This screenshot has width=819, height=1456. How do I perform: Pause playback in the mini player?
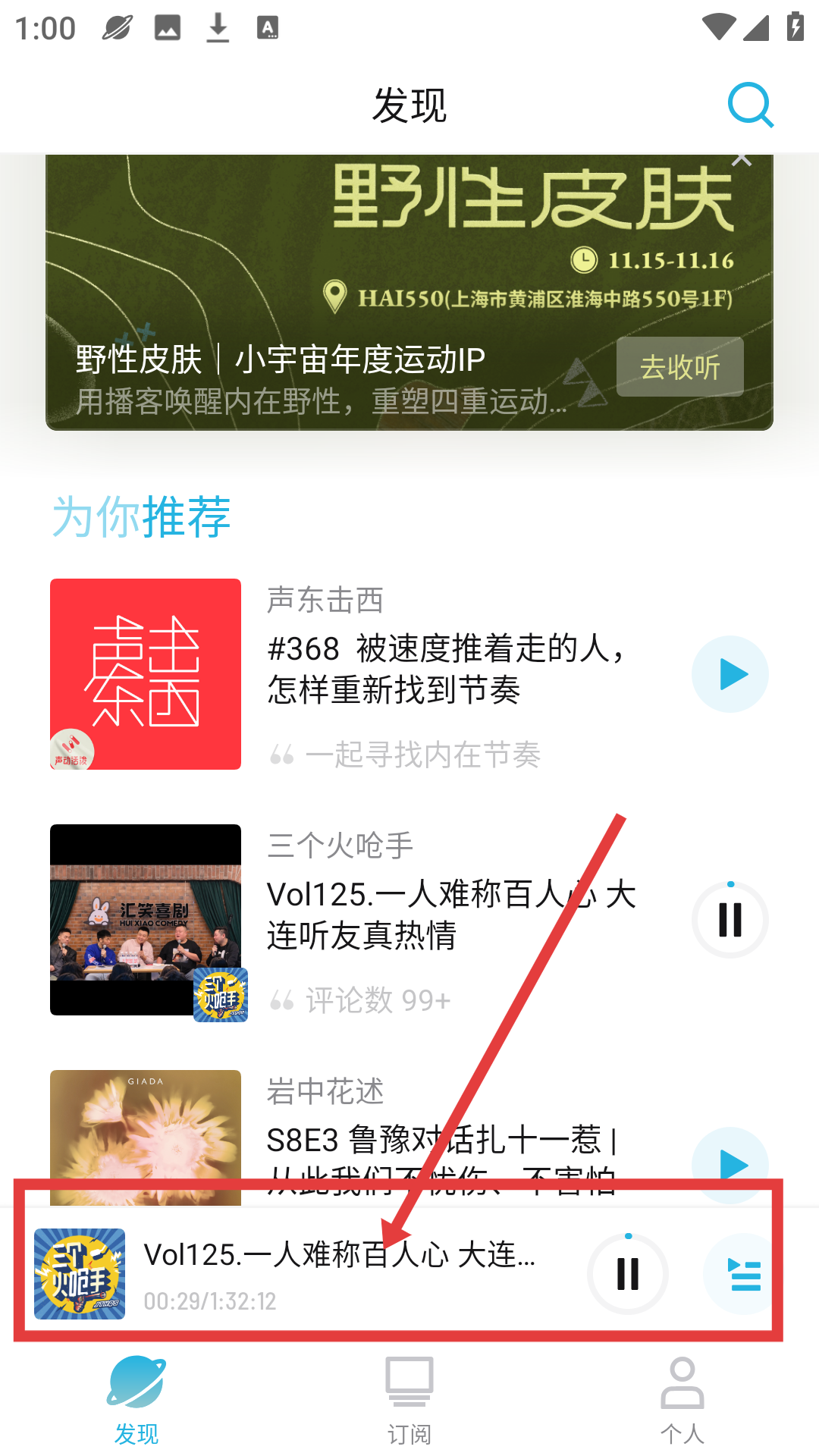pos(628,1274)
